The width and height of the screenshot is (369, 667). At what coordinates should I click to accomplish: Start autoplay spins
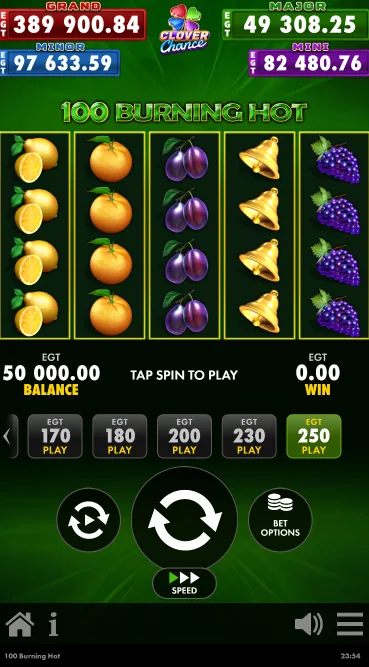coord(89,520)
